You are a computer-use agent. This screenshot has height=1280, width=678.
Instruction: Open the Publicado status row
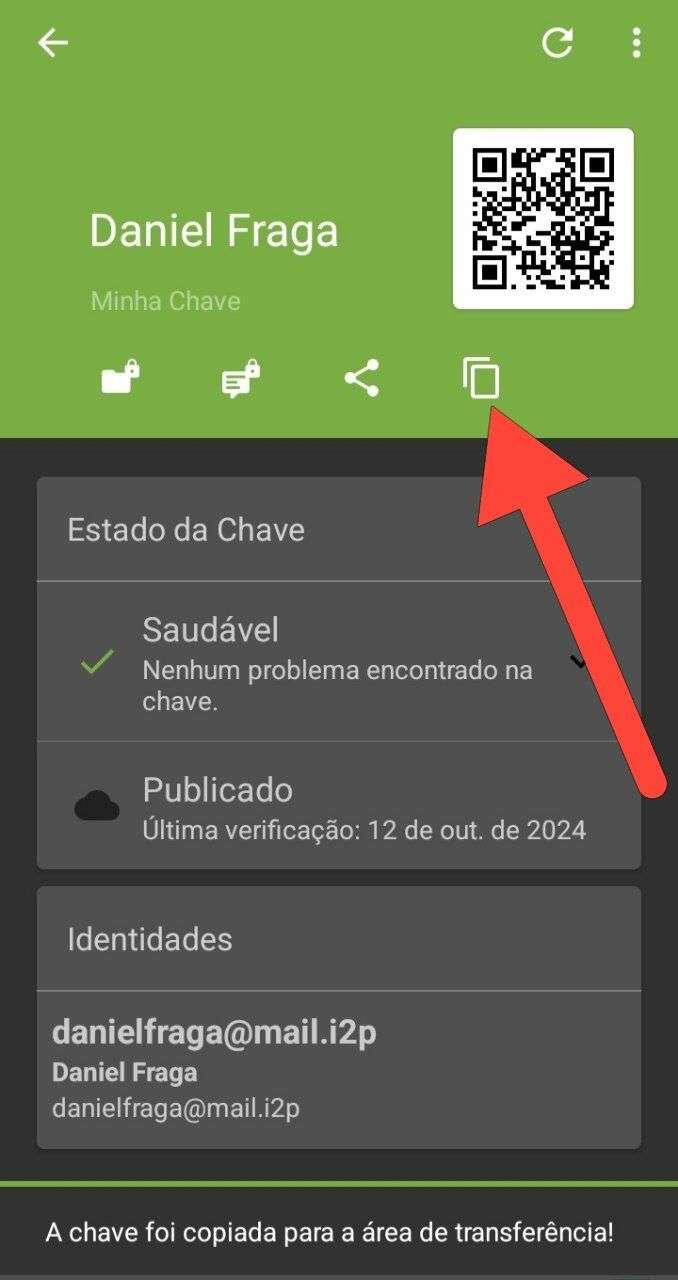338,805
